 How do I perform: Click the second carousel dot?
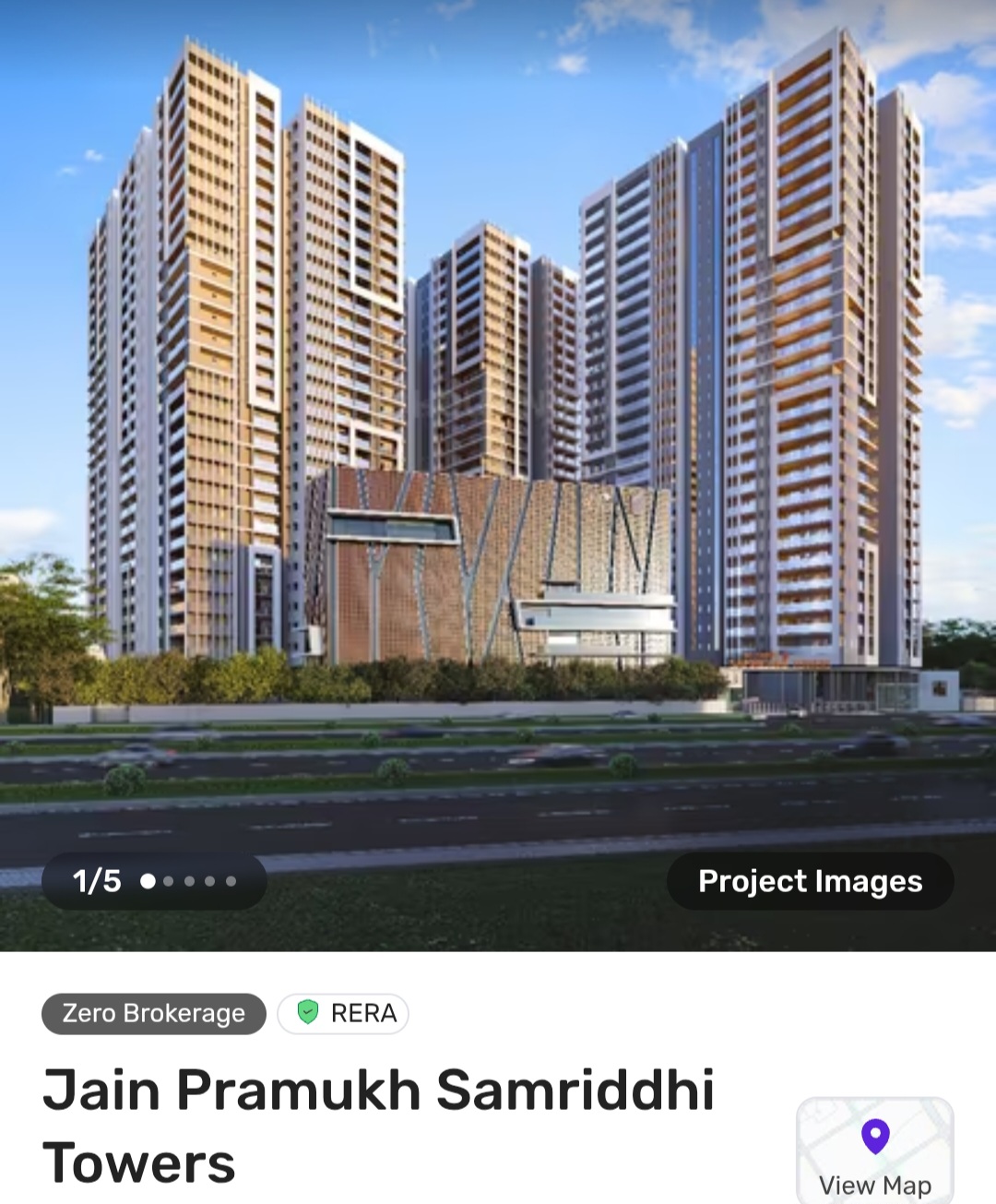coord(169,882)
